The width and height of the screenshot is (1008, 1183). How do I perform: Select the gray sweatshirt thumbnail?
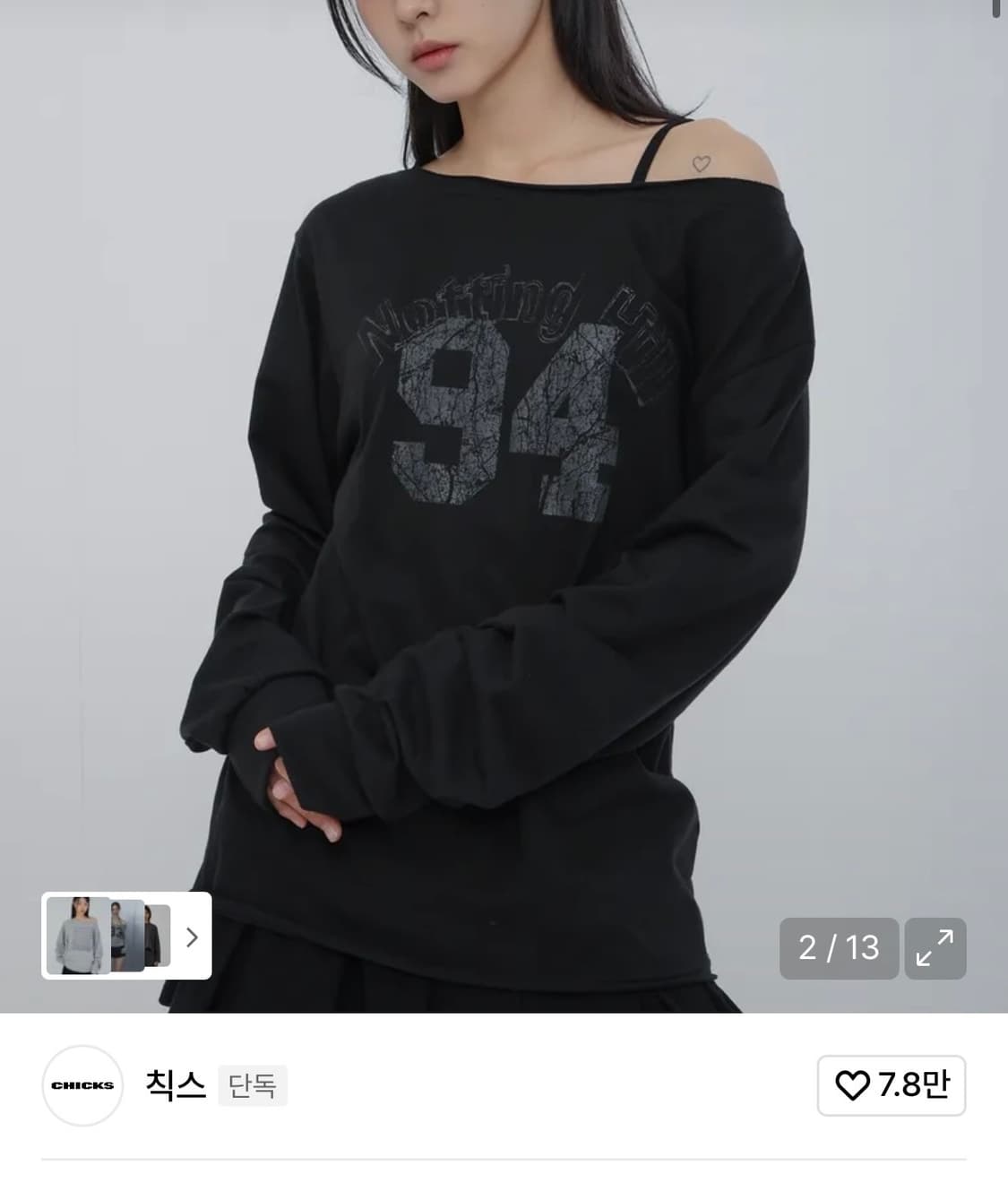77,934
